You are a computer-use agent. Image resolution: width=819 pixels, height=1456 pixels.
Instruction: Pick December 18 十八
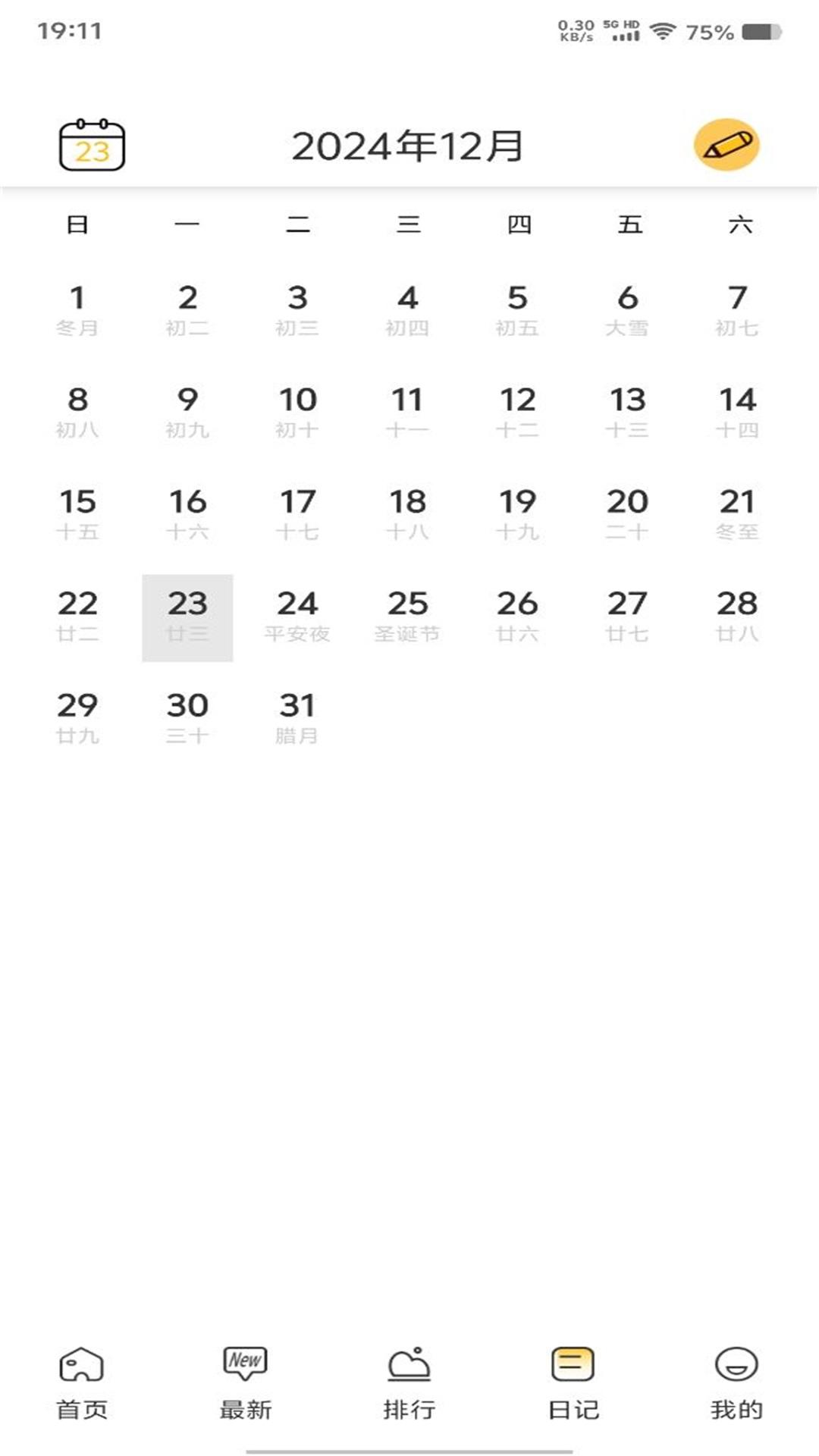[x=407, y=516]
